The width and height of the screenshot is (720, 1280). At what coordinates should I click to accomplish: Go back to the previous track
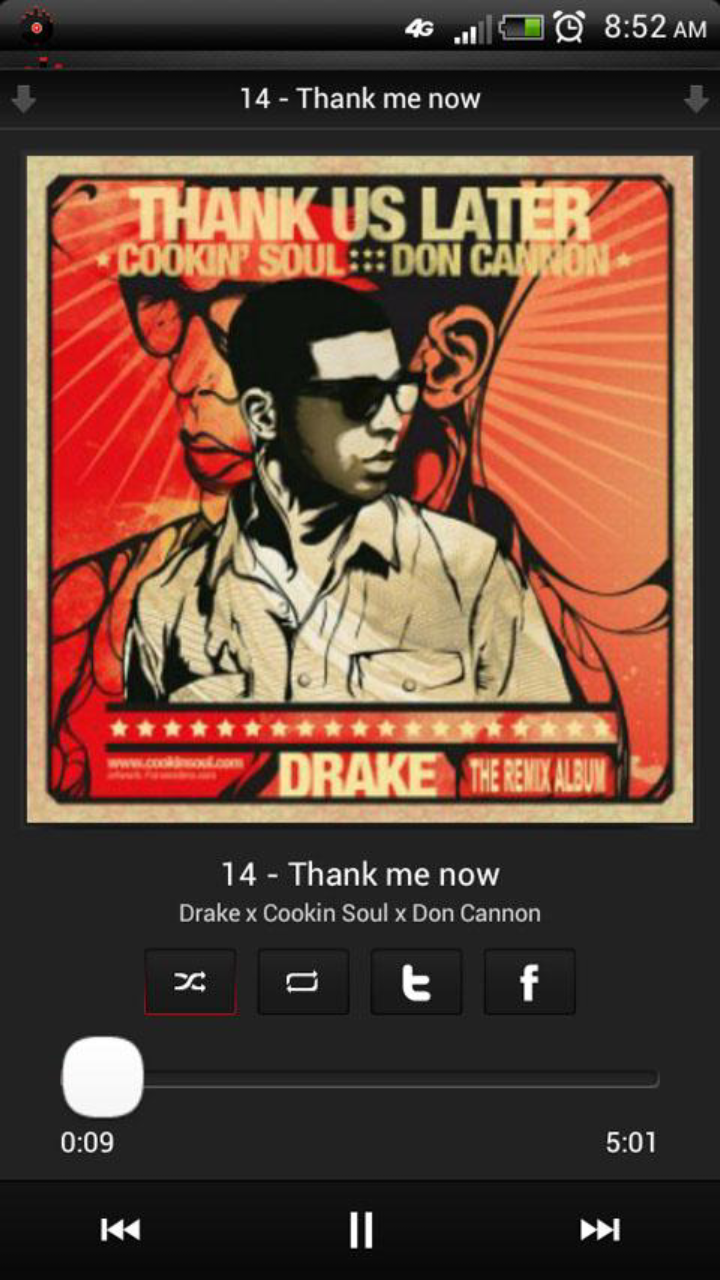pos(120,1229)
